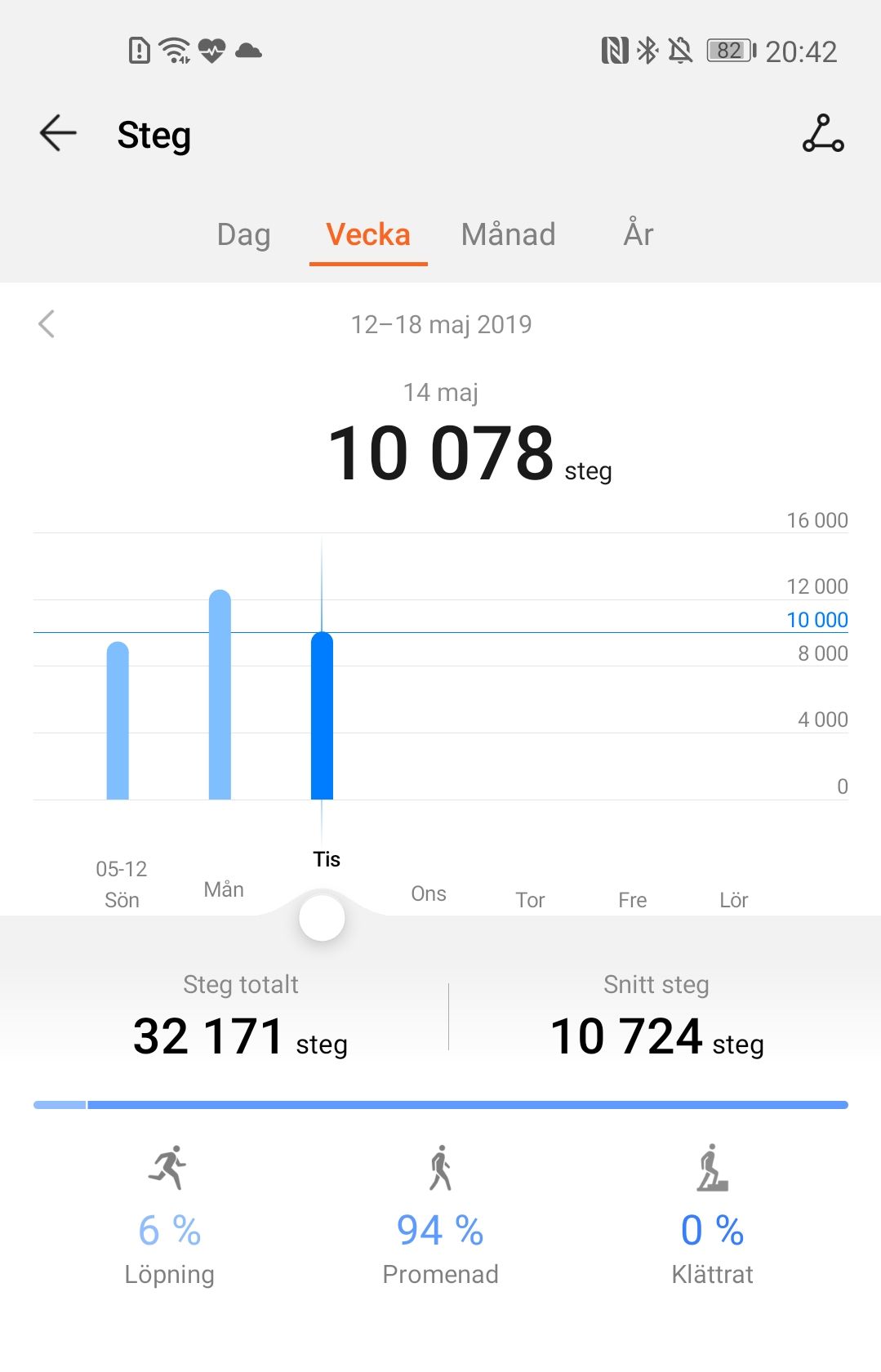Show the År view
This screenshot has height=1372, width=881.
click(x=639, y=234)
